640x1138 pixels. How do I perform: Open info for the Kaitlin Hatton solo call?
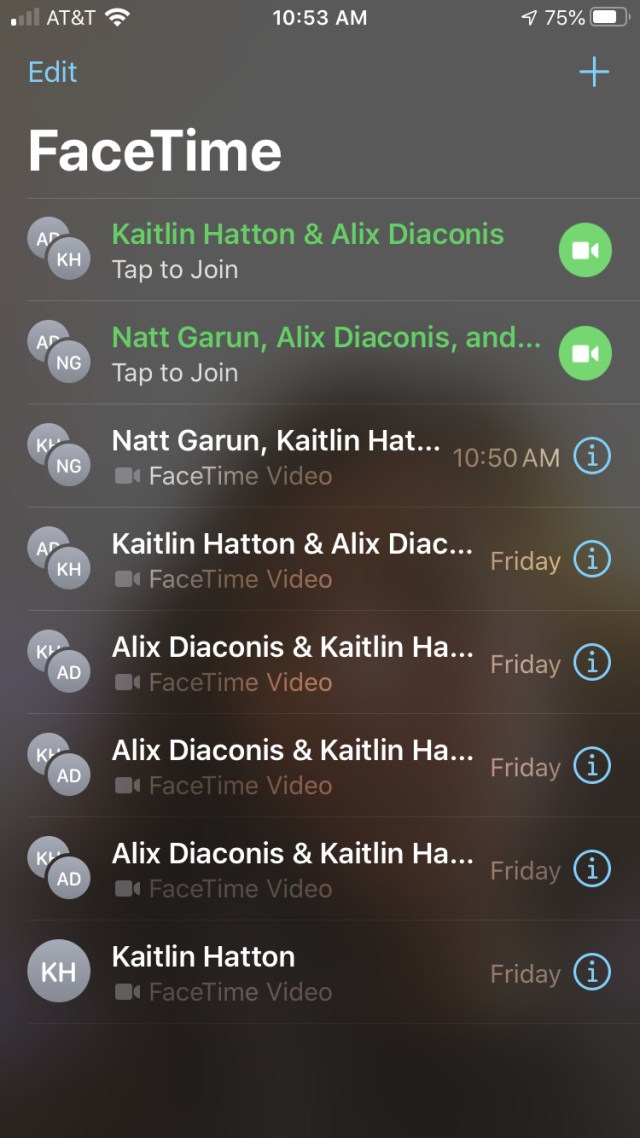tap(592, 972)
